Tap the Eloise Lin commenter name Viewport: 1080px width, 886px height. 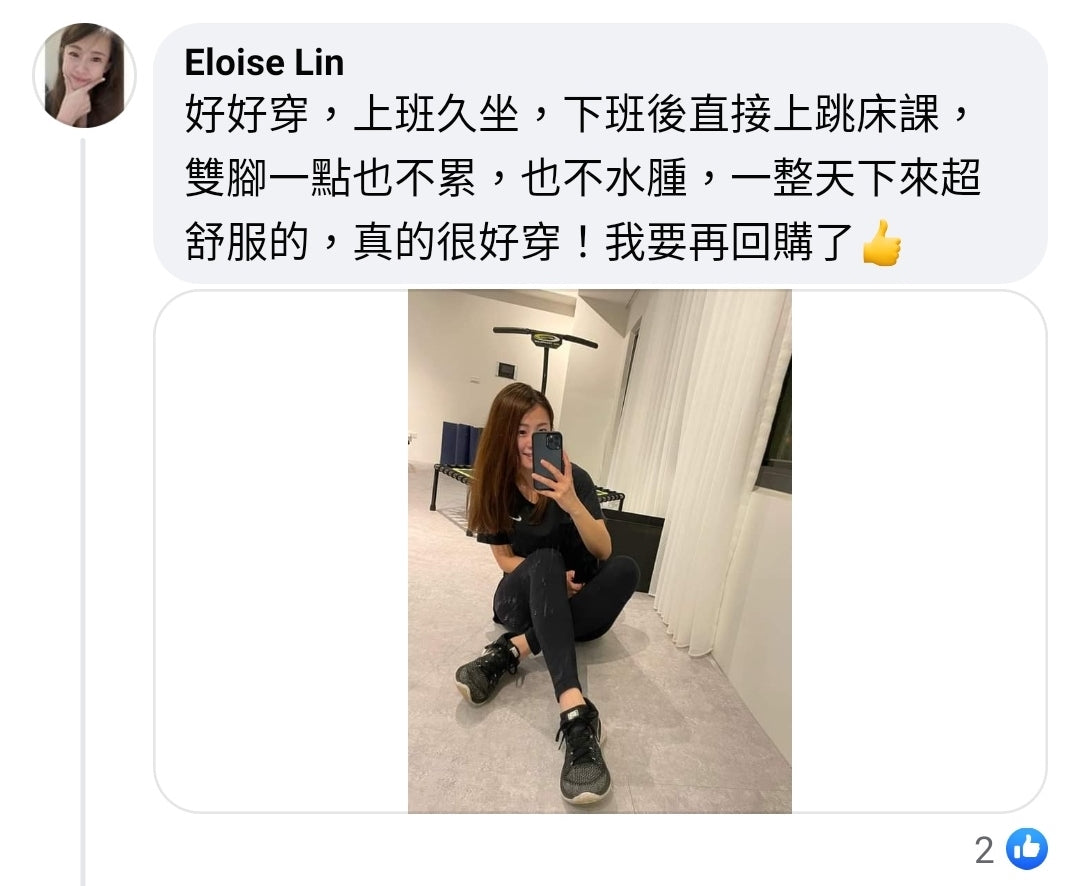pos(264,63)
